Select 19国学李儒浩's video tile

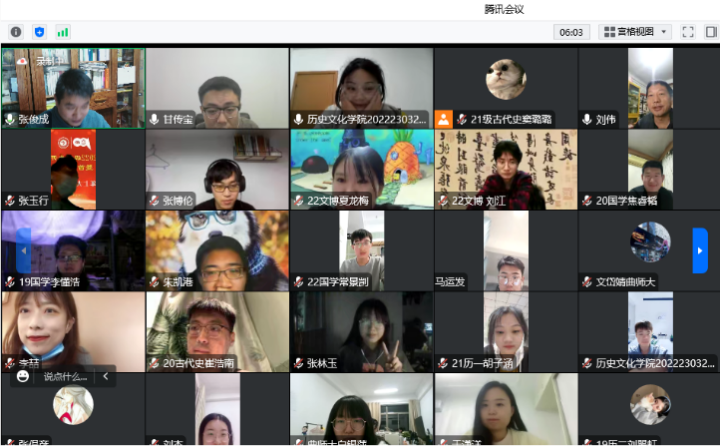tap(72, 250)
